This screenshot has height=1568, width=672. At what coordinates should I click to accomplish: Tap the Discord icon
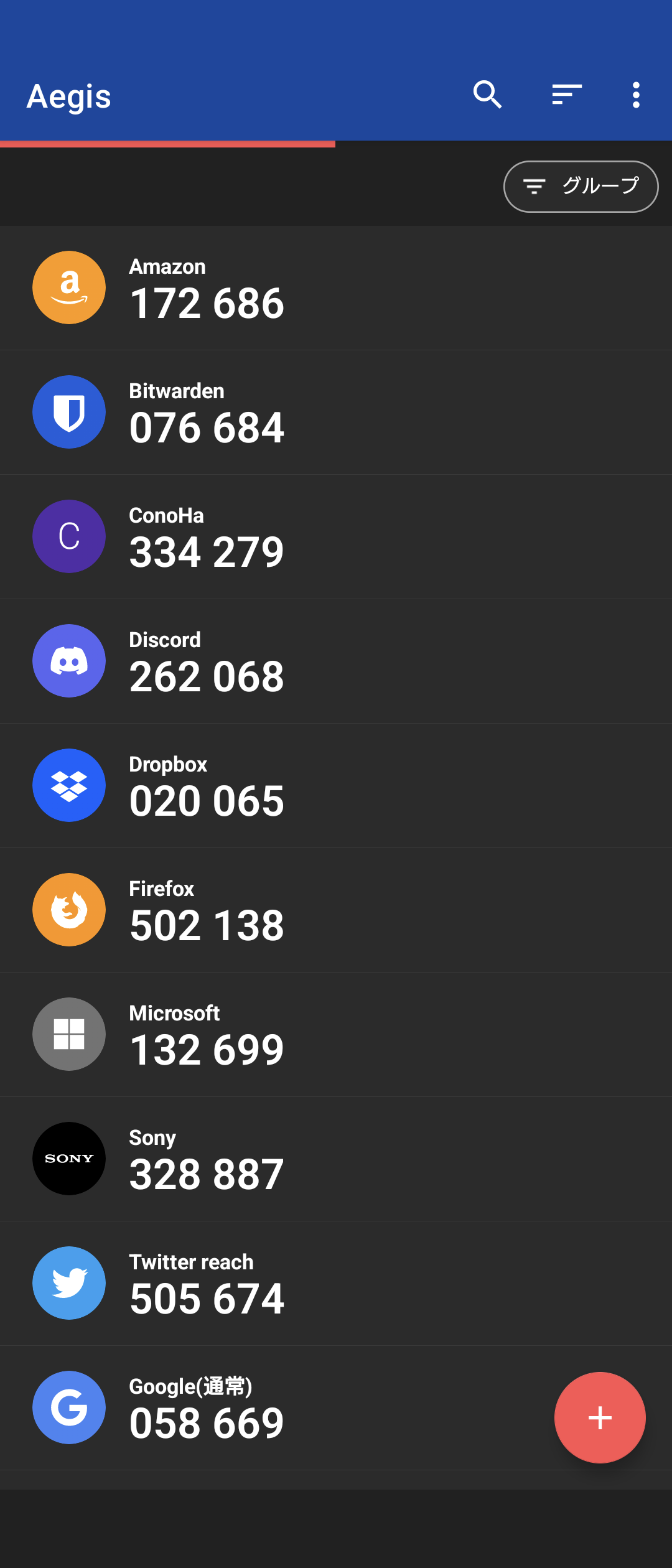tap(68, 660)
